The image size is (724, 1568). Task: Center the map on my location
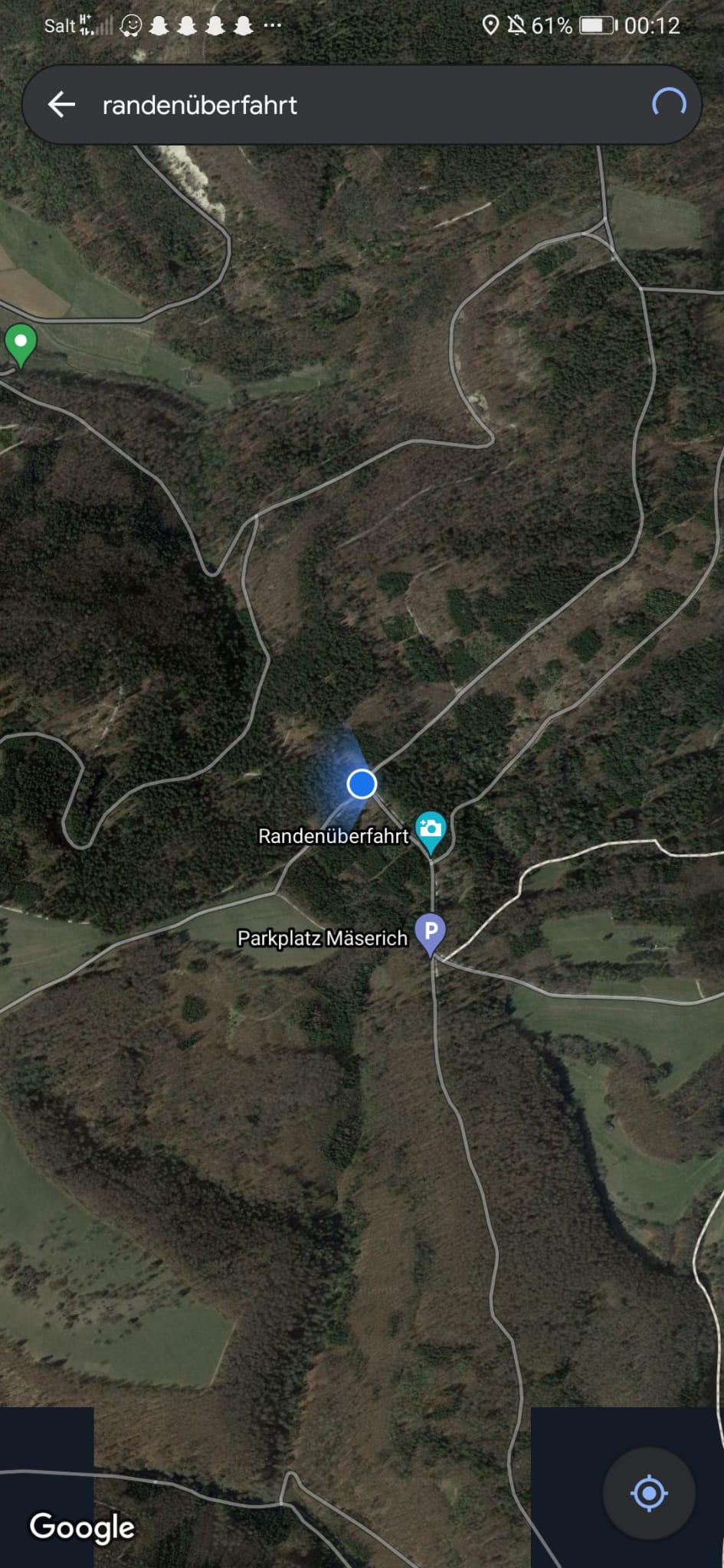point(649,1492)
